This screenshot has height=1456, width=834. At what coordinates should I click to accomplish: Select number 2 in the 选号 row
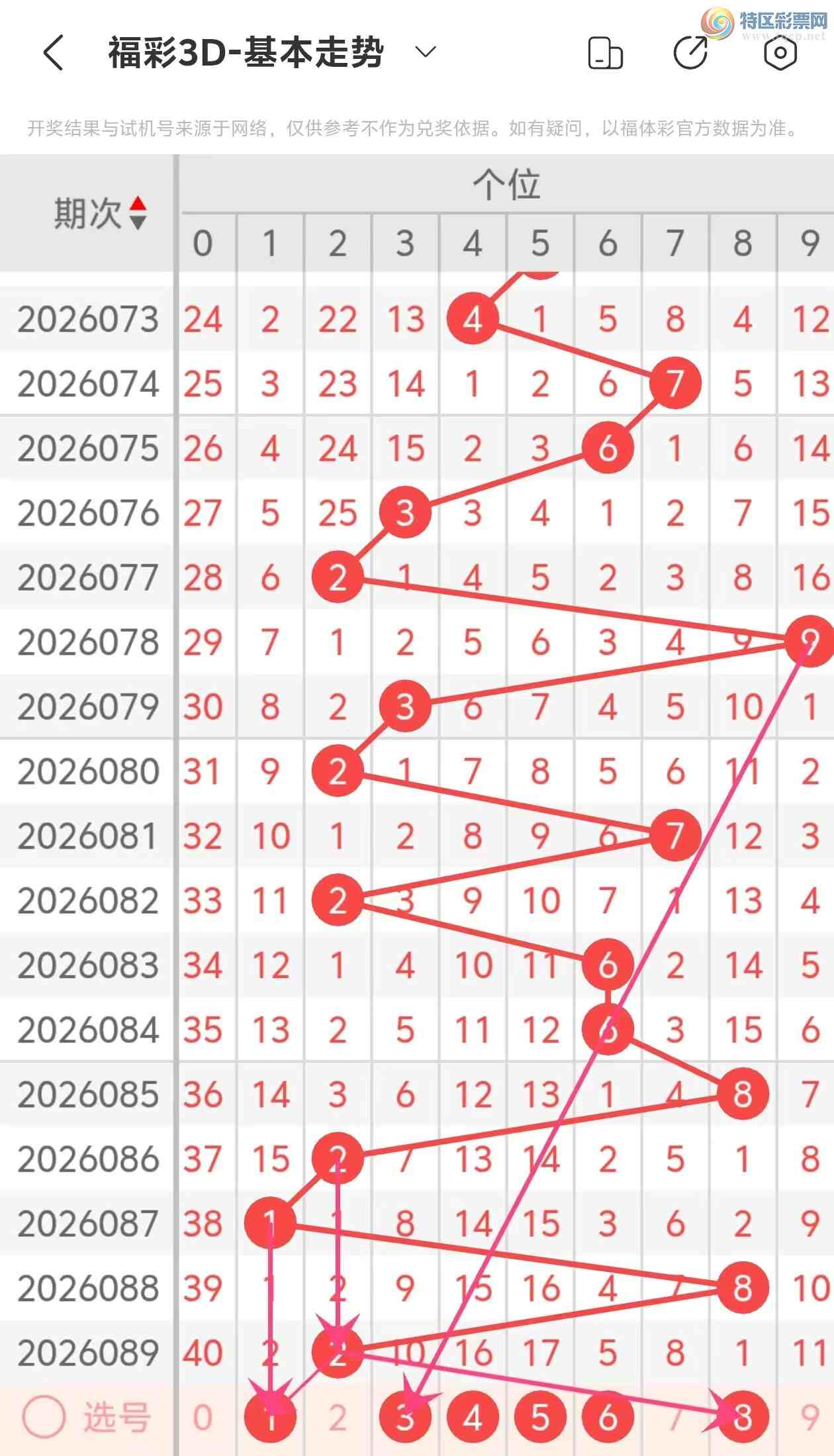pyautogui.click(x=338, y=1418)
